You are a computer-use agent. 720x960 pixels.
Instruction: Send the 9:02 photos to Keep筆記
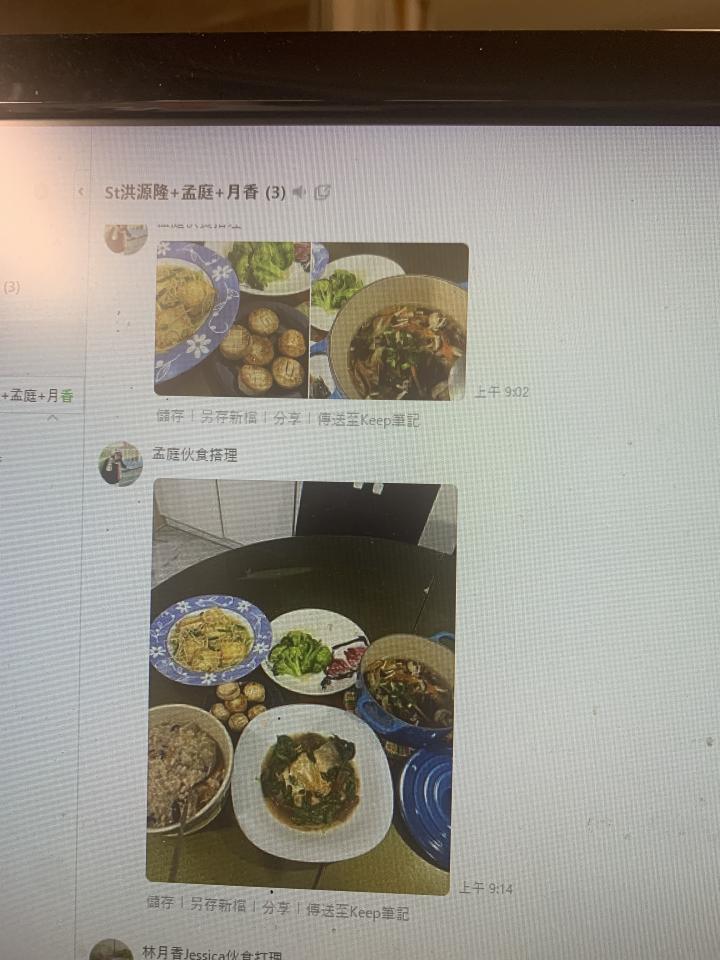coord(368,420)
